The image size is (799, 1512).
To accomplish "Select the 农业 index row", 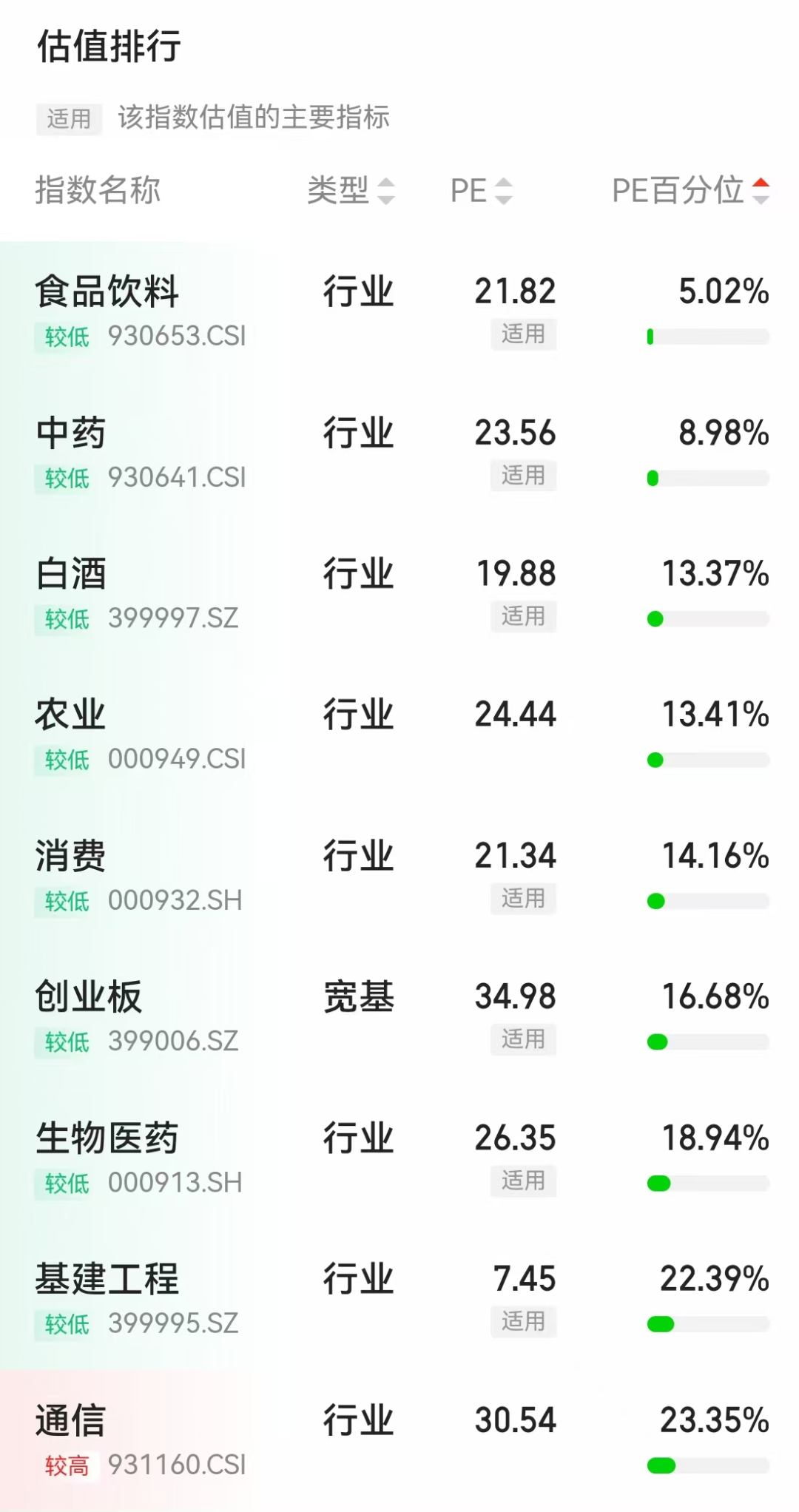I will (399, 735).
